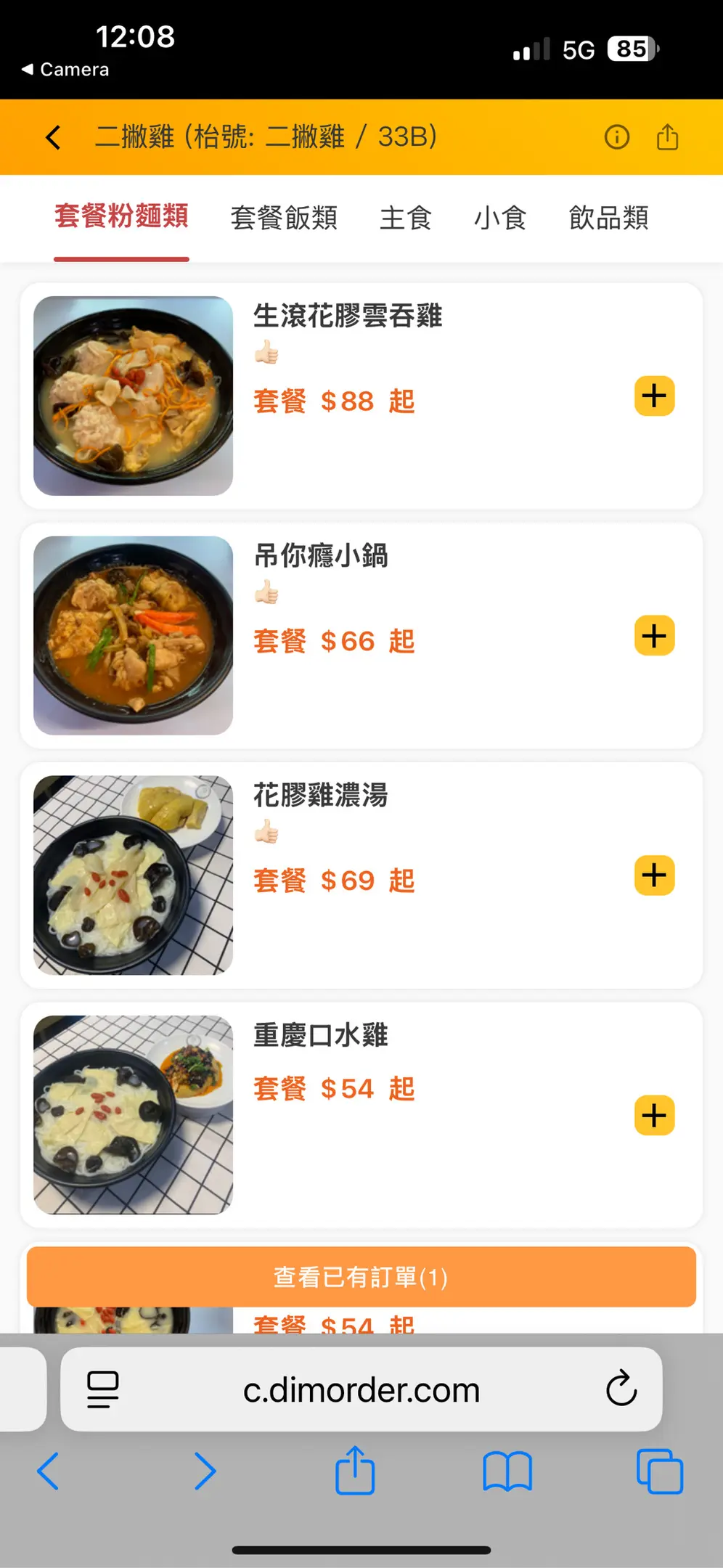Viewport: 723px width, 1568px height.
Task: Add 吊你癮小鍋 to the order
Action: click(654, 636)
